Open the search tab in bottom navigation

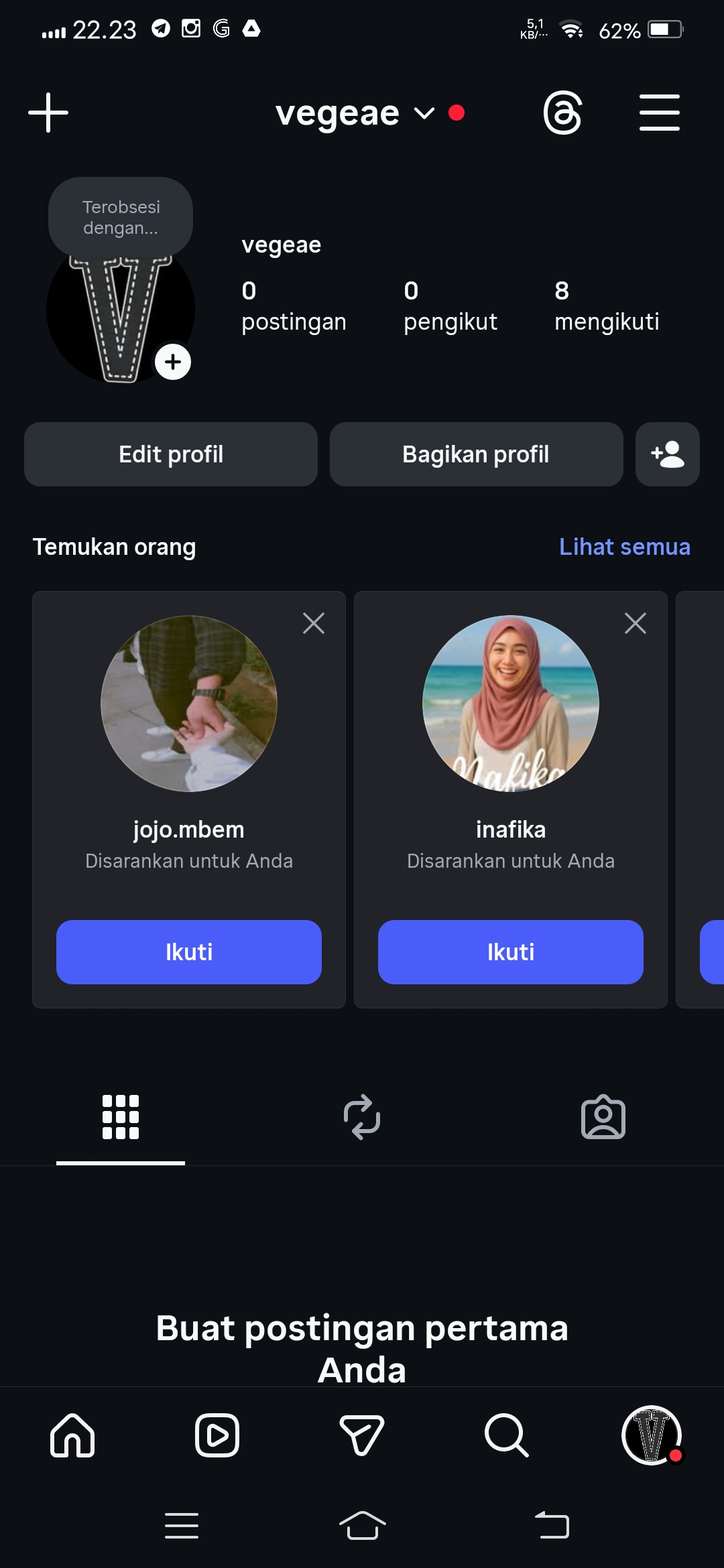(506, 1435)
